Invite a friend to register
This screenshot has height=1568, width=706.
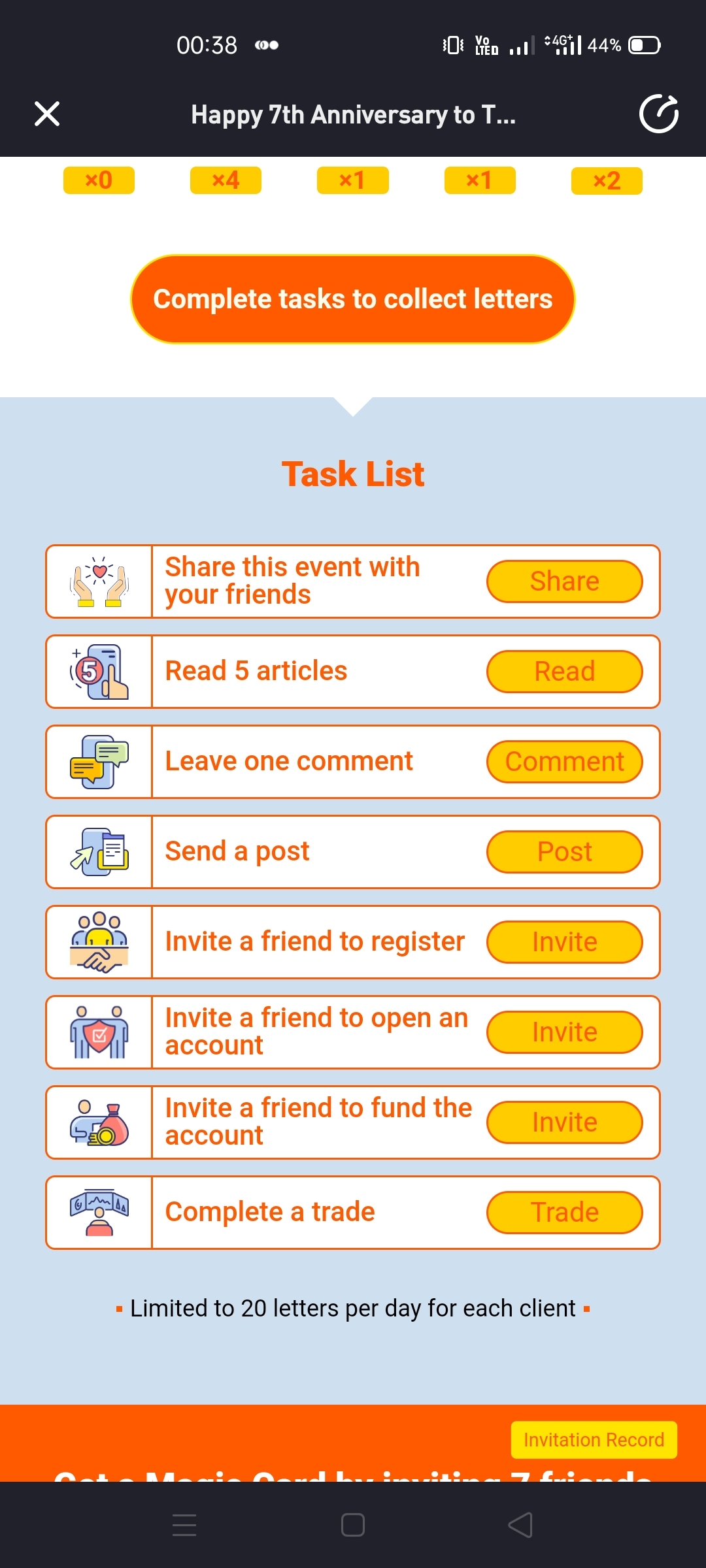point(565,942)
